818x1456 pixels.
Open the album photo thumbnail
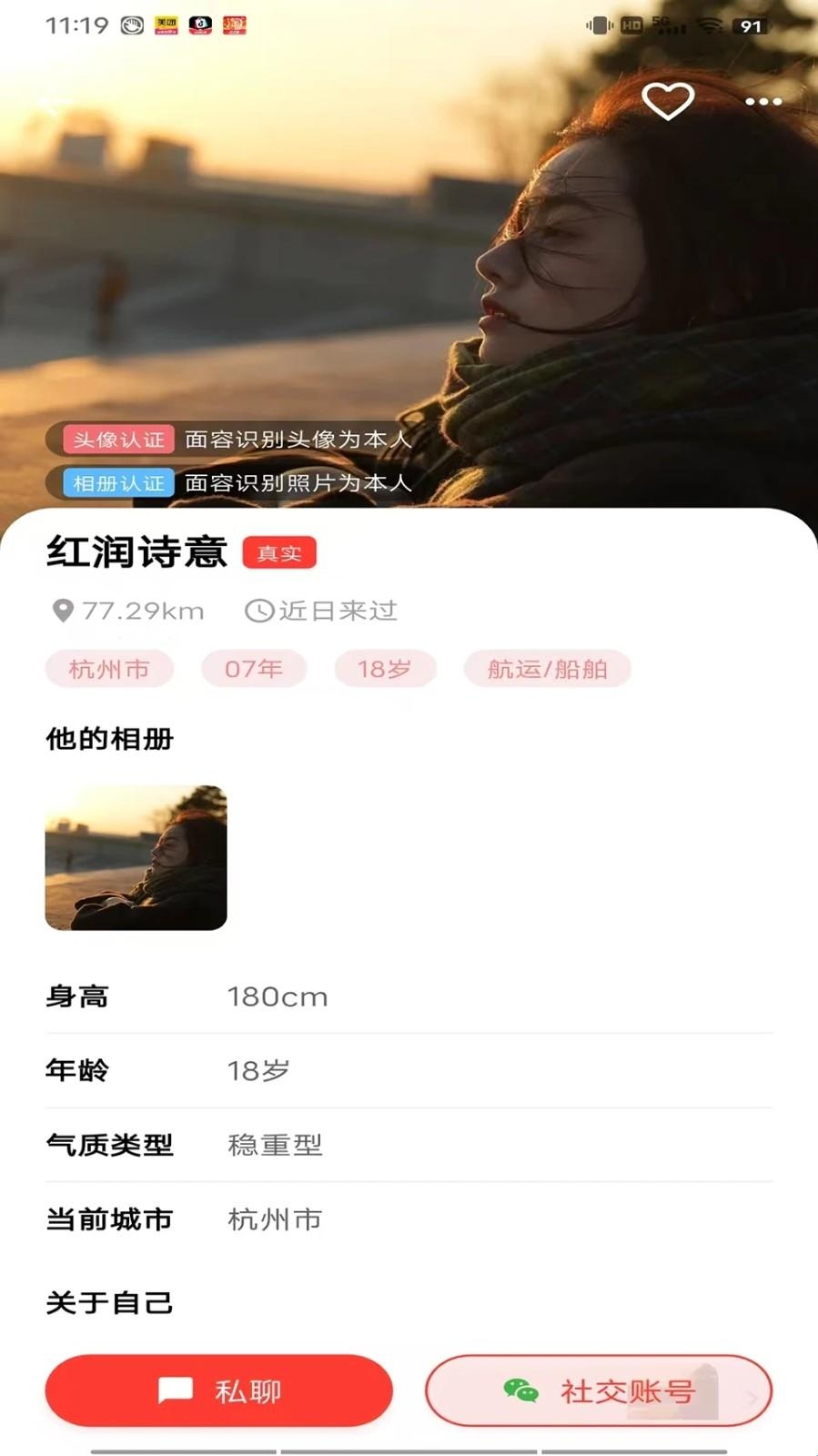point(136,857)
